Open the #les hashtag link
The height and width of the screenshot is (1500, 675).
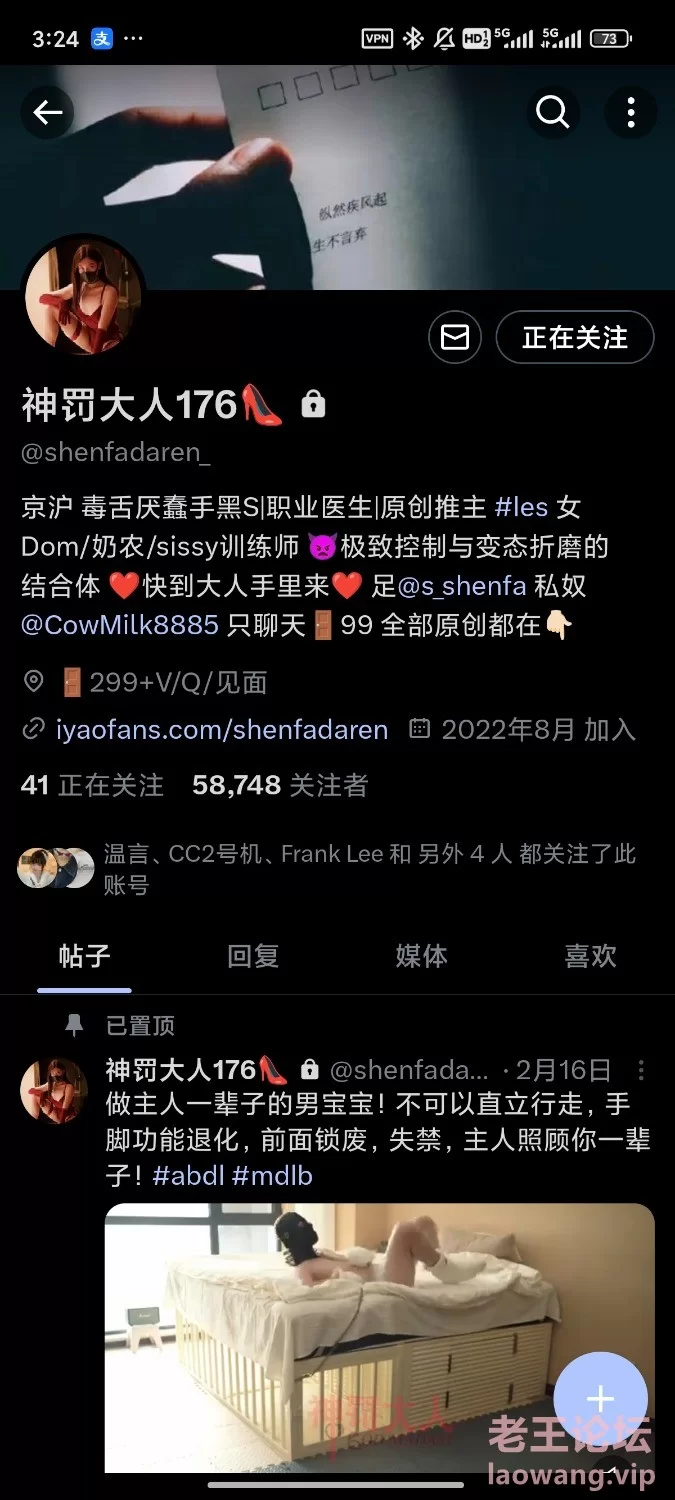[522, 507]
